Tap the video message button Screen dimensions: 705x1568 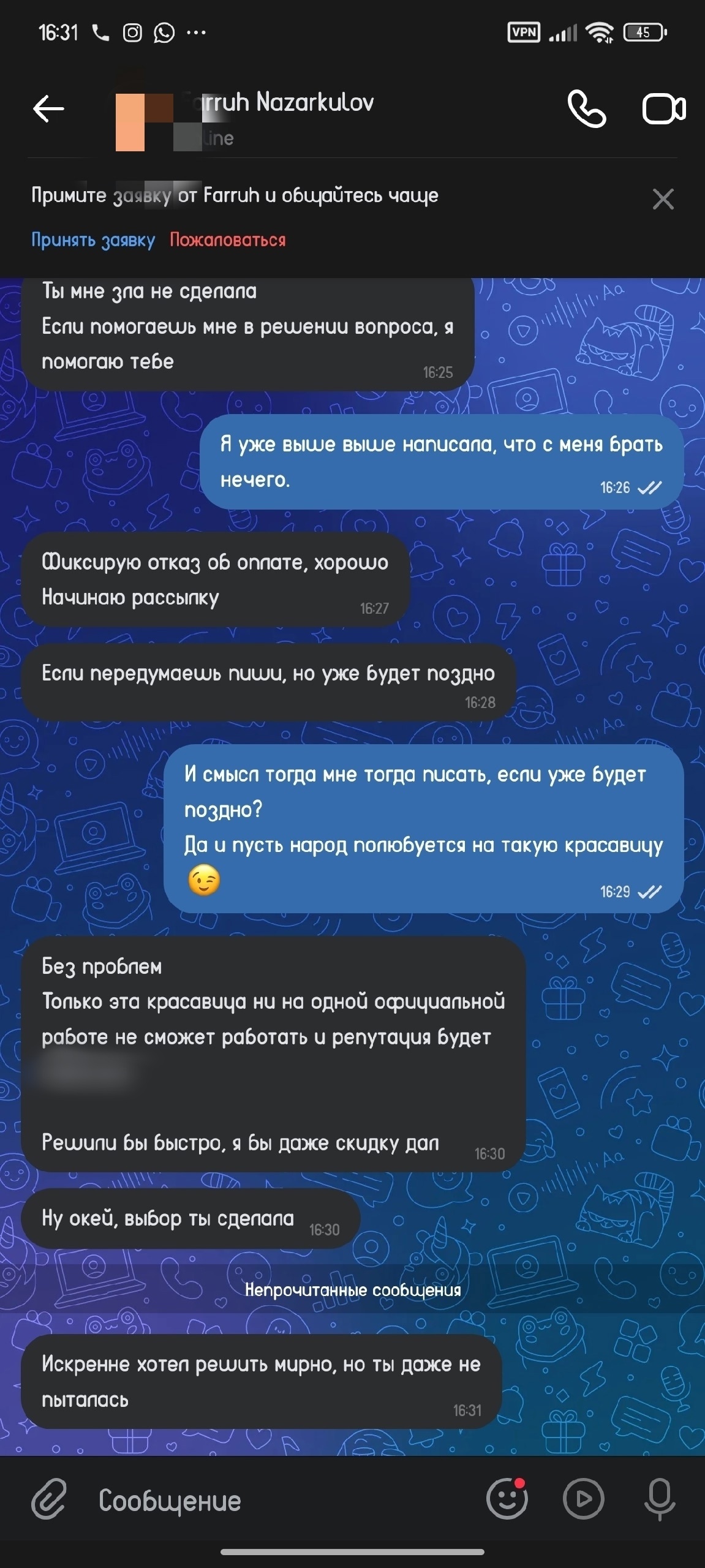(584, 1499)
